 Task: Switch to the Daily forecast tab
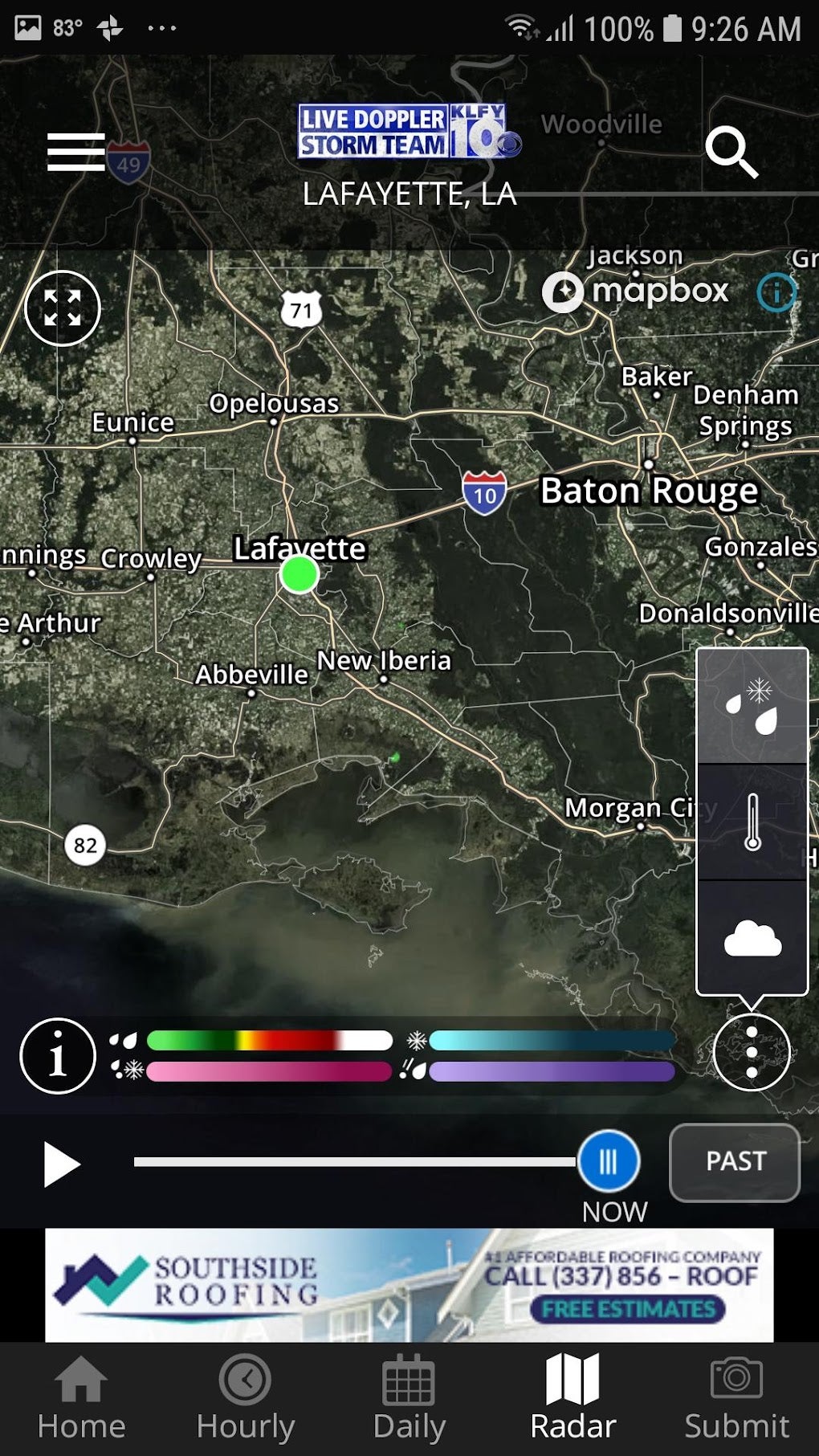tap(409, 1398)
